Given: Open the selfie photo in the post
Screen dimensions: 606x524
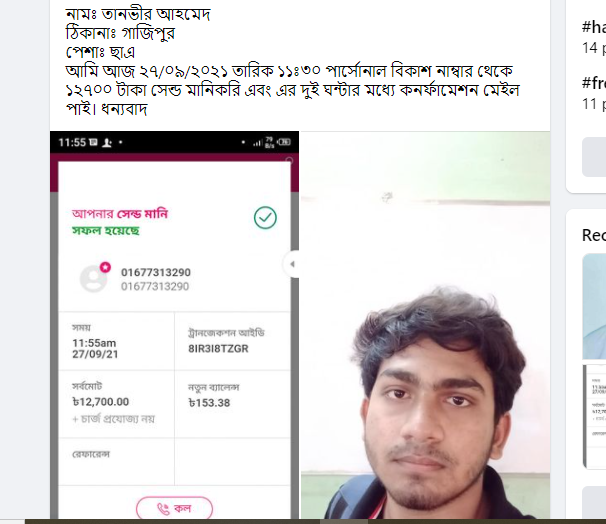Looking at the screenshot, I should [425, 330].
